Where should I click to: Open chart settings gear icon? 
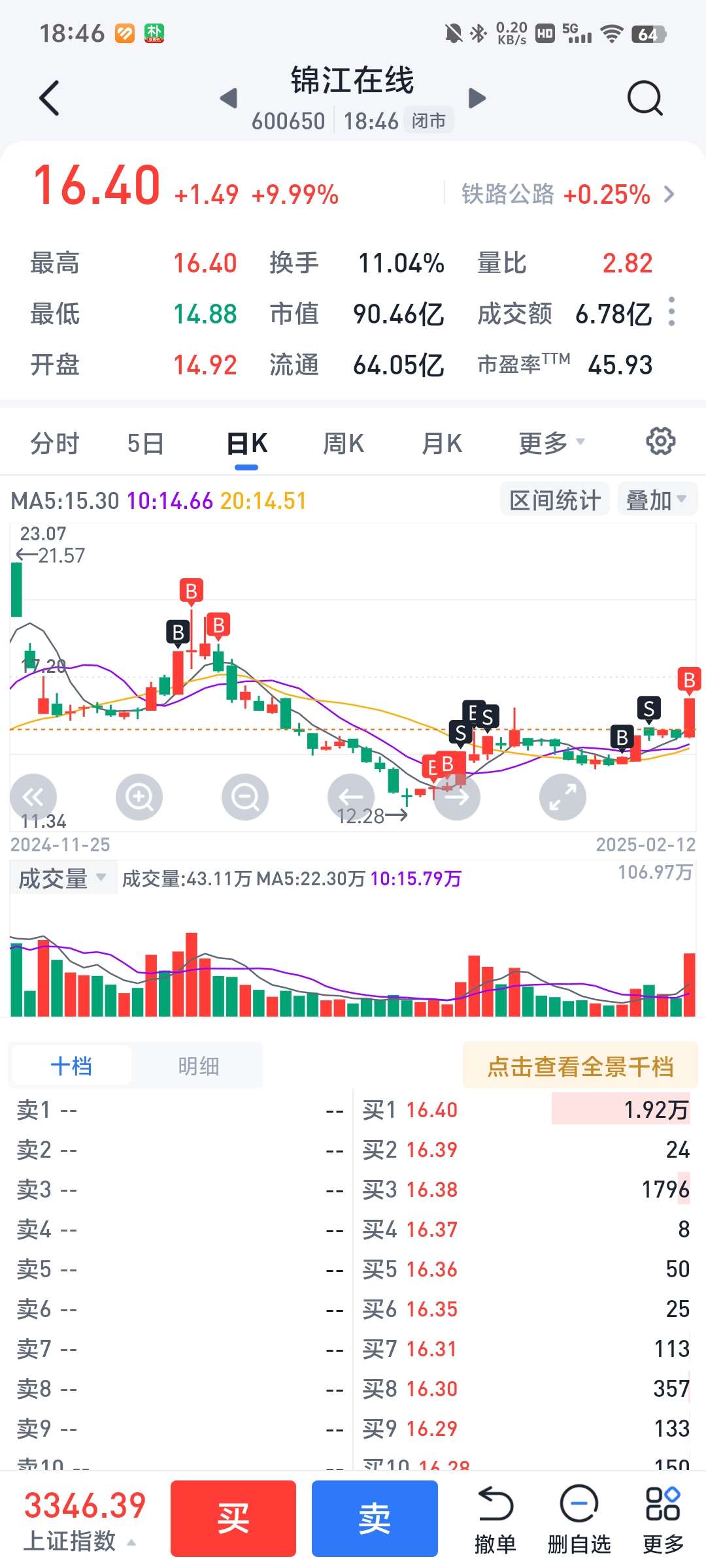(660, 442)
